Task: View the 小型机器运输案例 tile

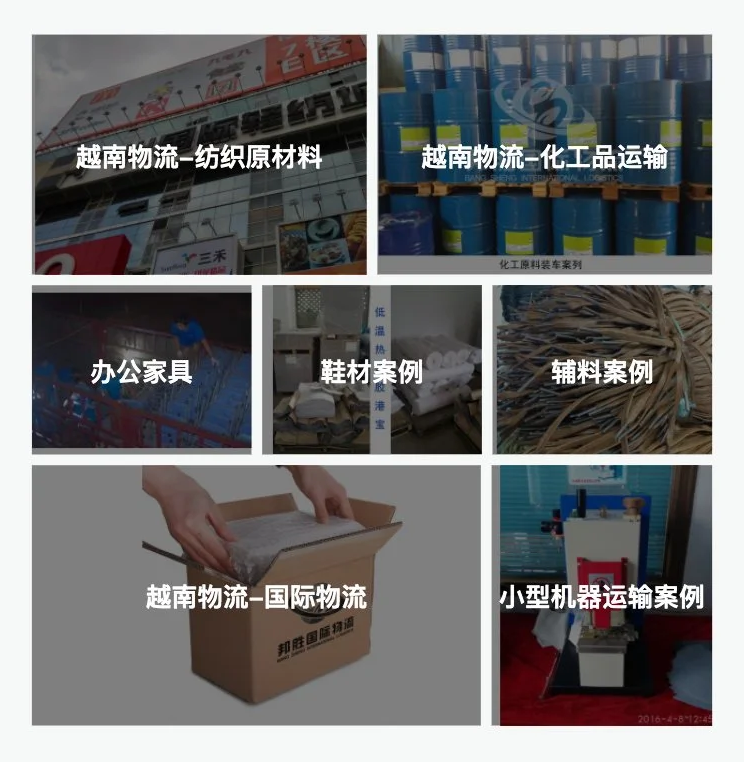Action: click(602, 596)
